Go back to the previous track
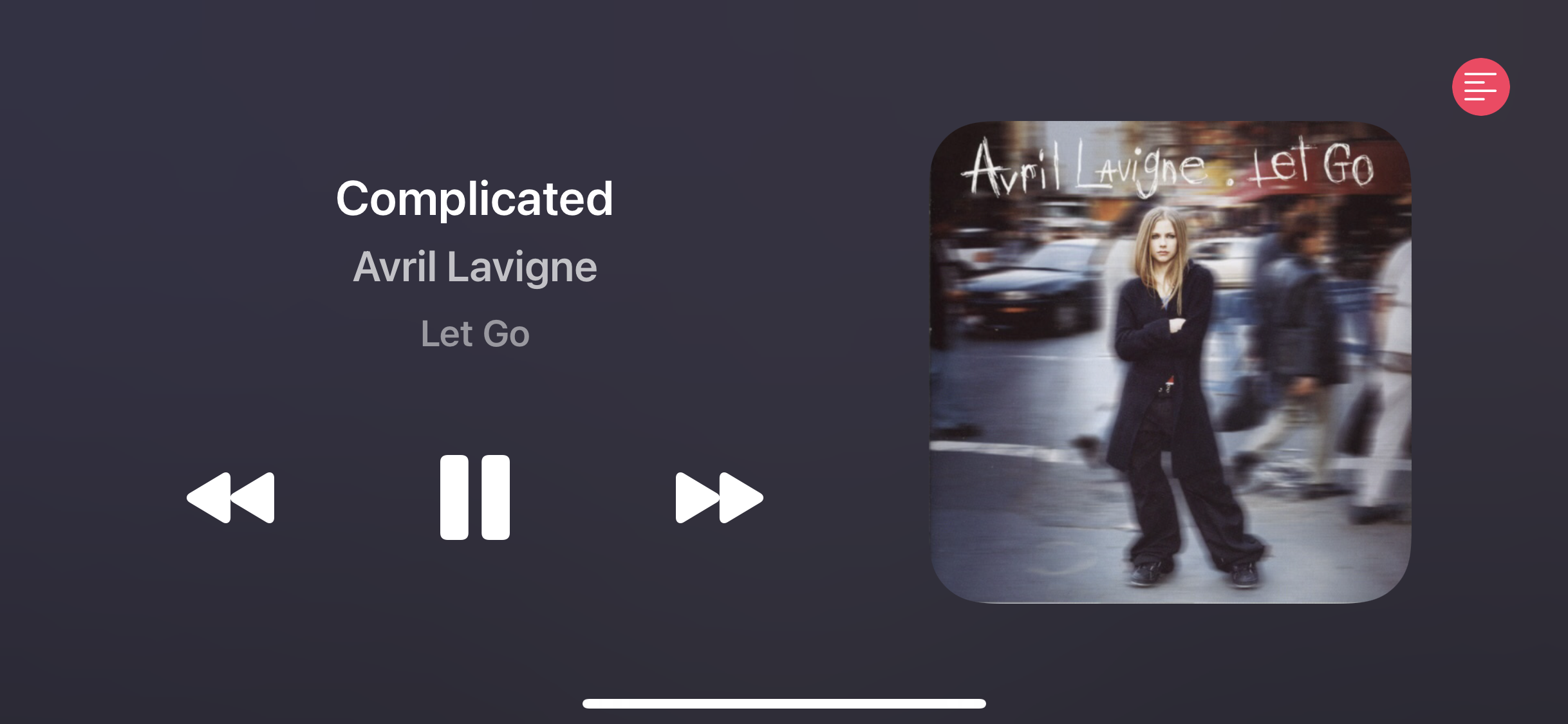The height and width of the screenshot is (724, 1568). 231,497
